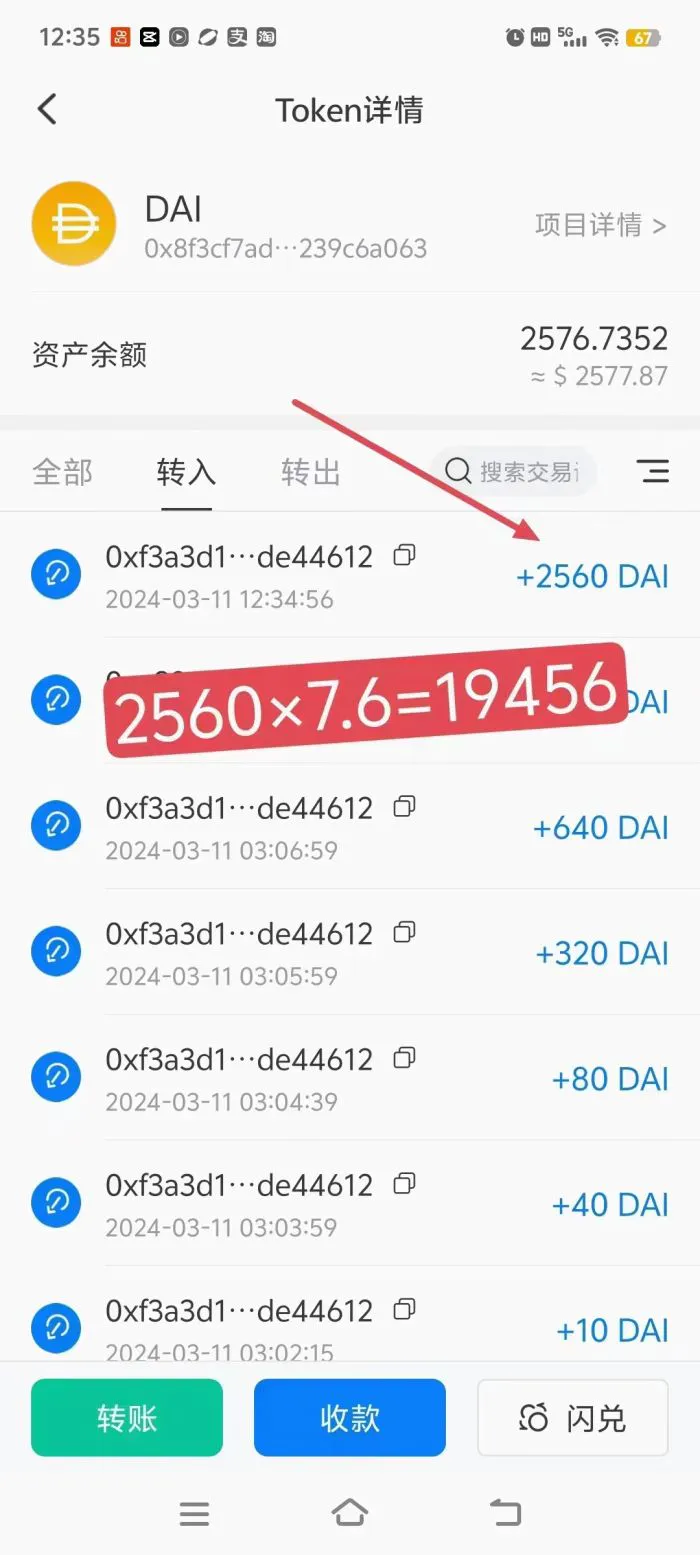Screen dimensions: 700x1555
Task: Open the +320 DAI transaction
Action: coord(350,952)
